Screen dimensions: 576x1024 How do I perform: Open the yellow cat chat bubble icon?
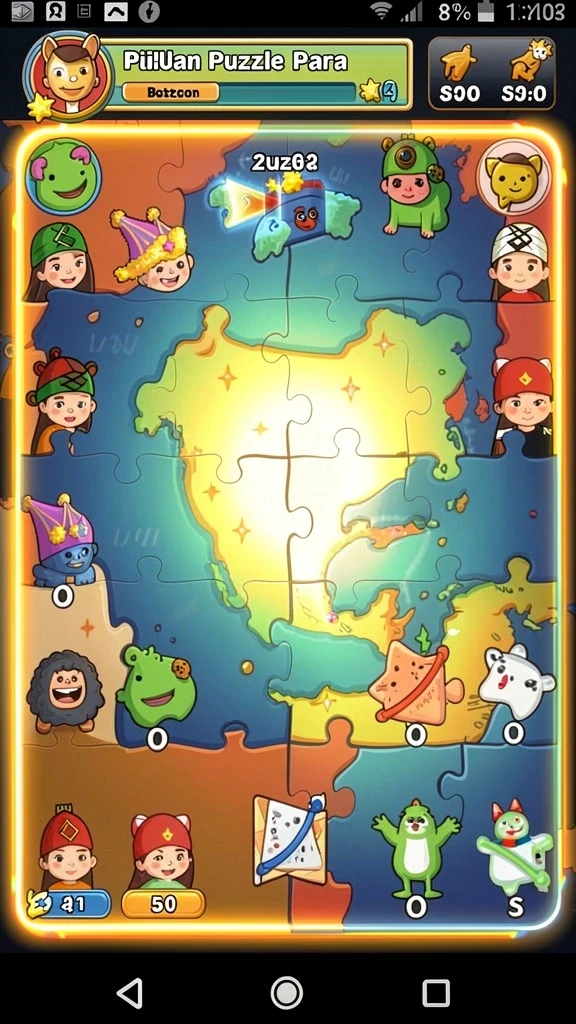click(513, 176)
